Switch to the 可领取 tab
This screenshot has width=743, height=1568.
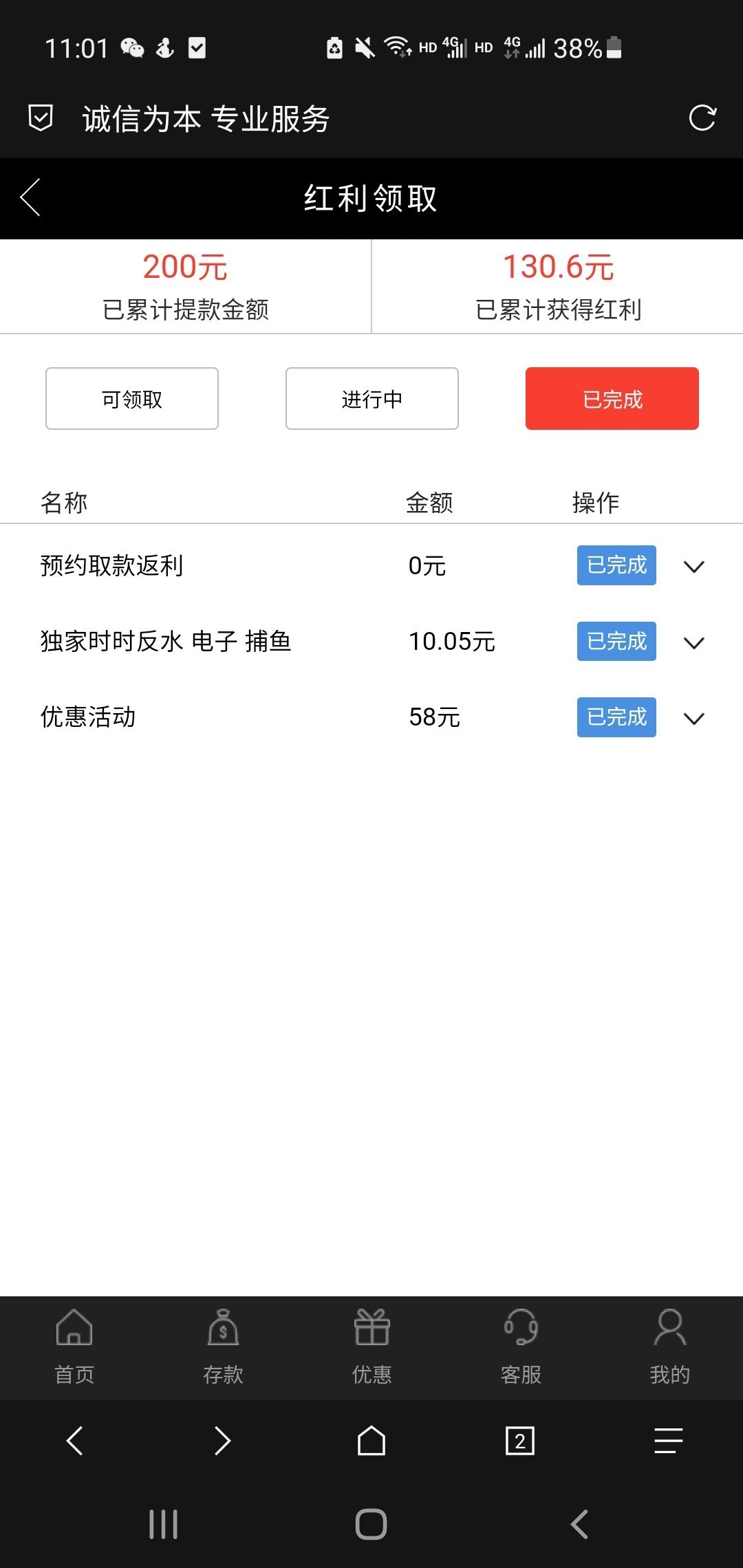click(132, 399)
